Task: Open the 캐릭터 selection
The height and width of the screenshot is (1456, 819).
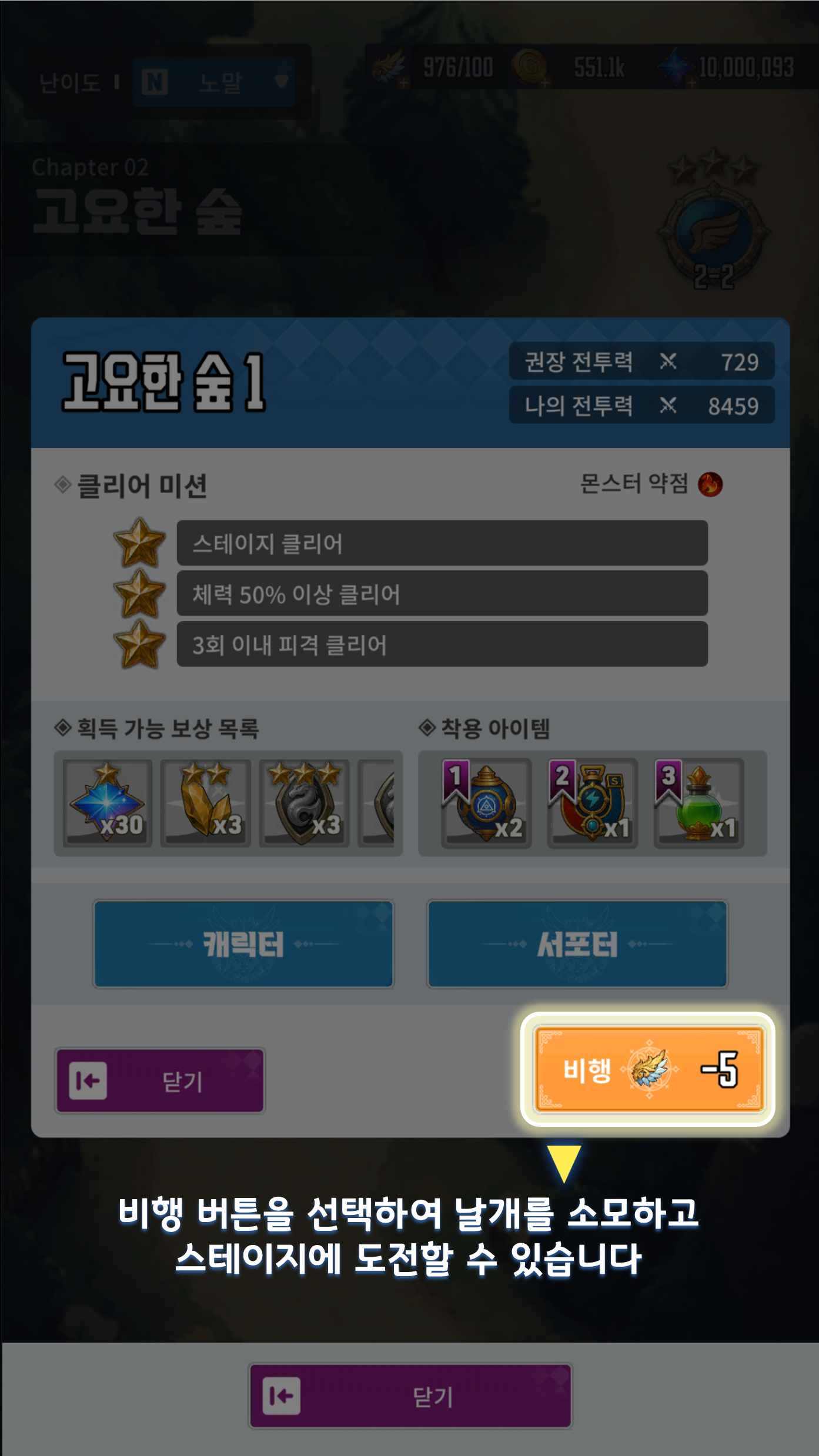Action: coord(243,944)
